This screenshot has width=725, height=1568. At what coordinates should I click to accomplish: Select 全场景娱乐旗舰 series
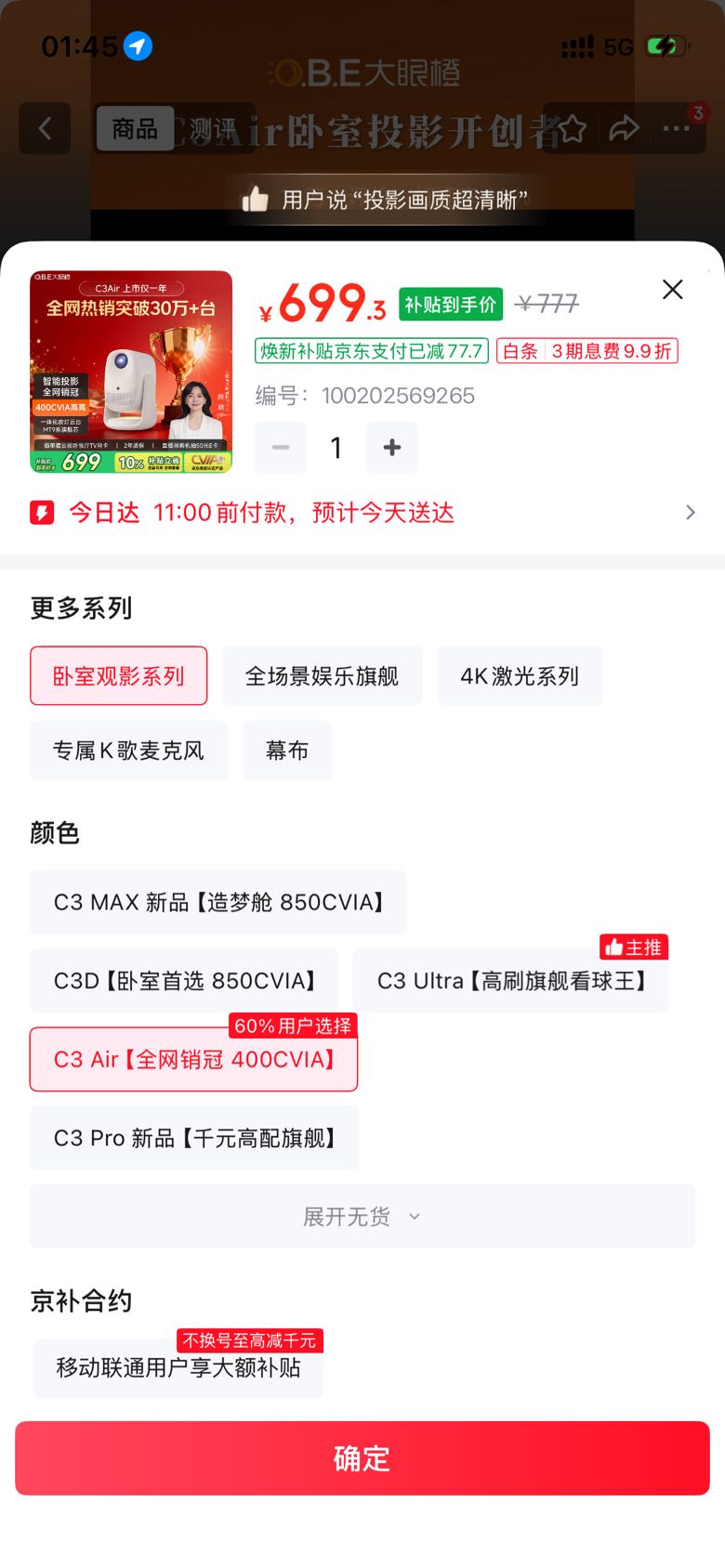pyautogui.click(x=323, y=675)
